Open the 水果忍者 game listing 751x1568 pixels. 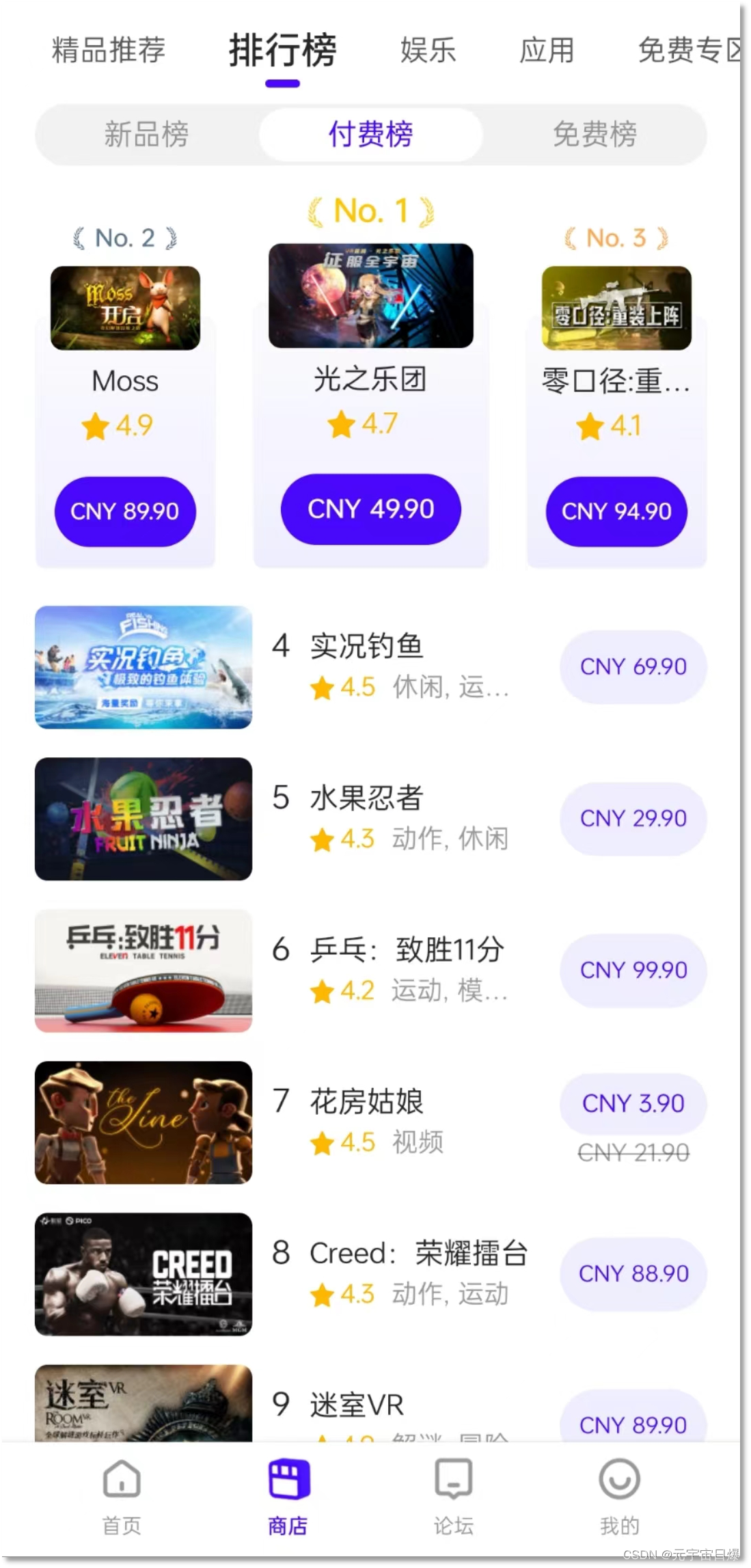point(366,798)
